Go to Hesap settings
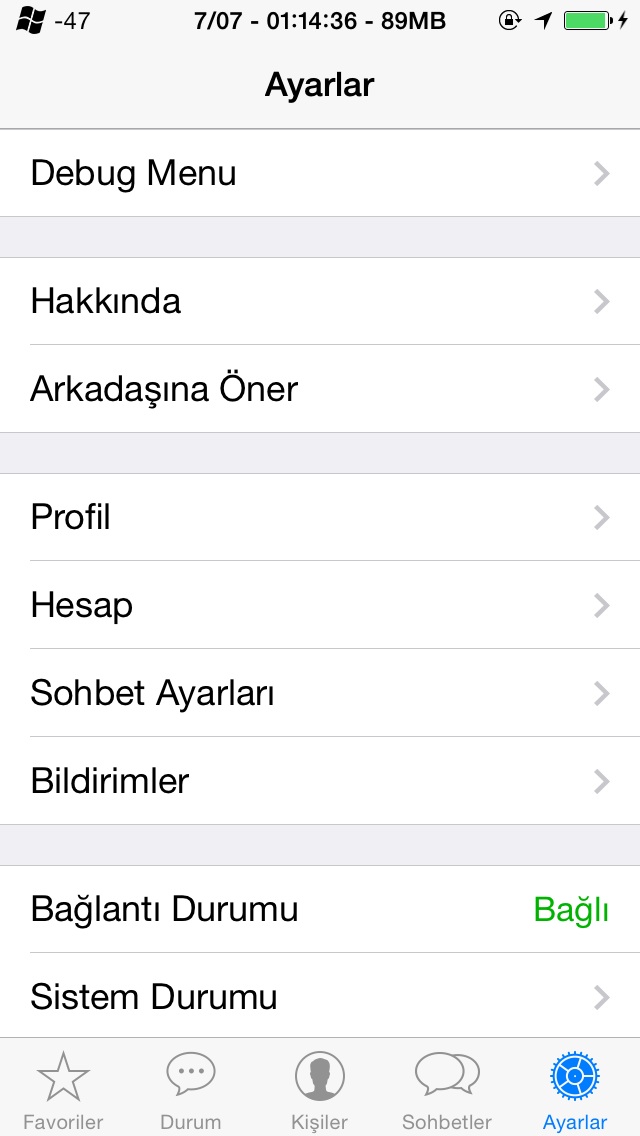The width and height of the screenshot is (640, 1136). [320, 605]
